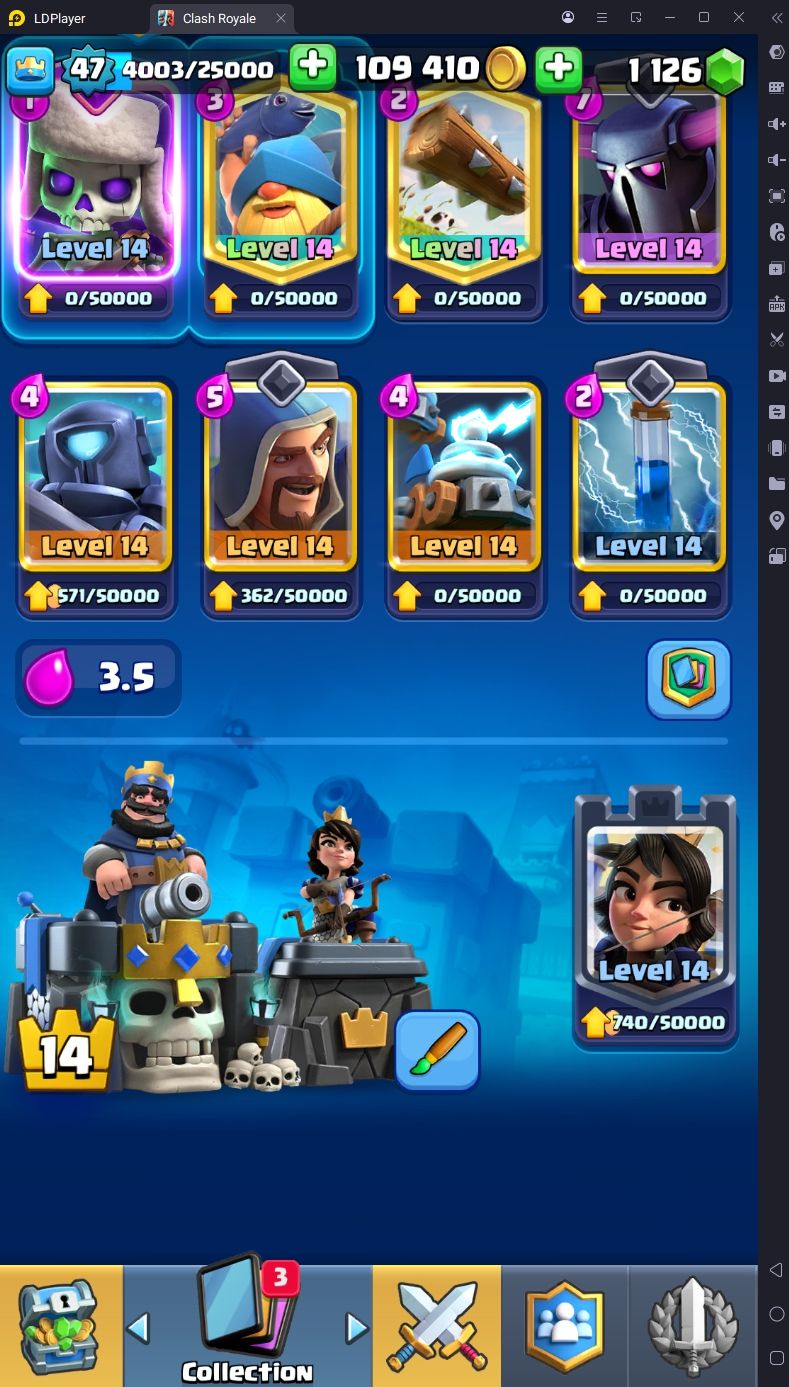Open the Tower Princess troop card
The height and width of the screenshot is (1387, 789).
(x=656, y=917)
